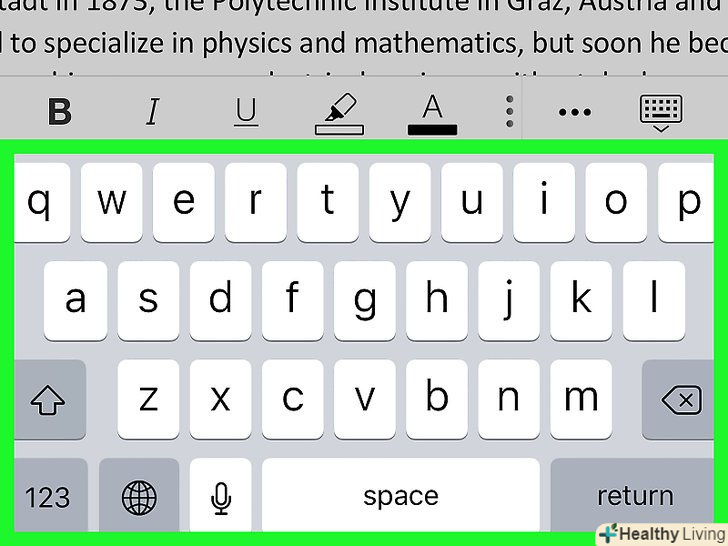Open the text highlight color tool
The height and width of the screenshot is (546, 728).
tap(339, 113)
